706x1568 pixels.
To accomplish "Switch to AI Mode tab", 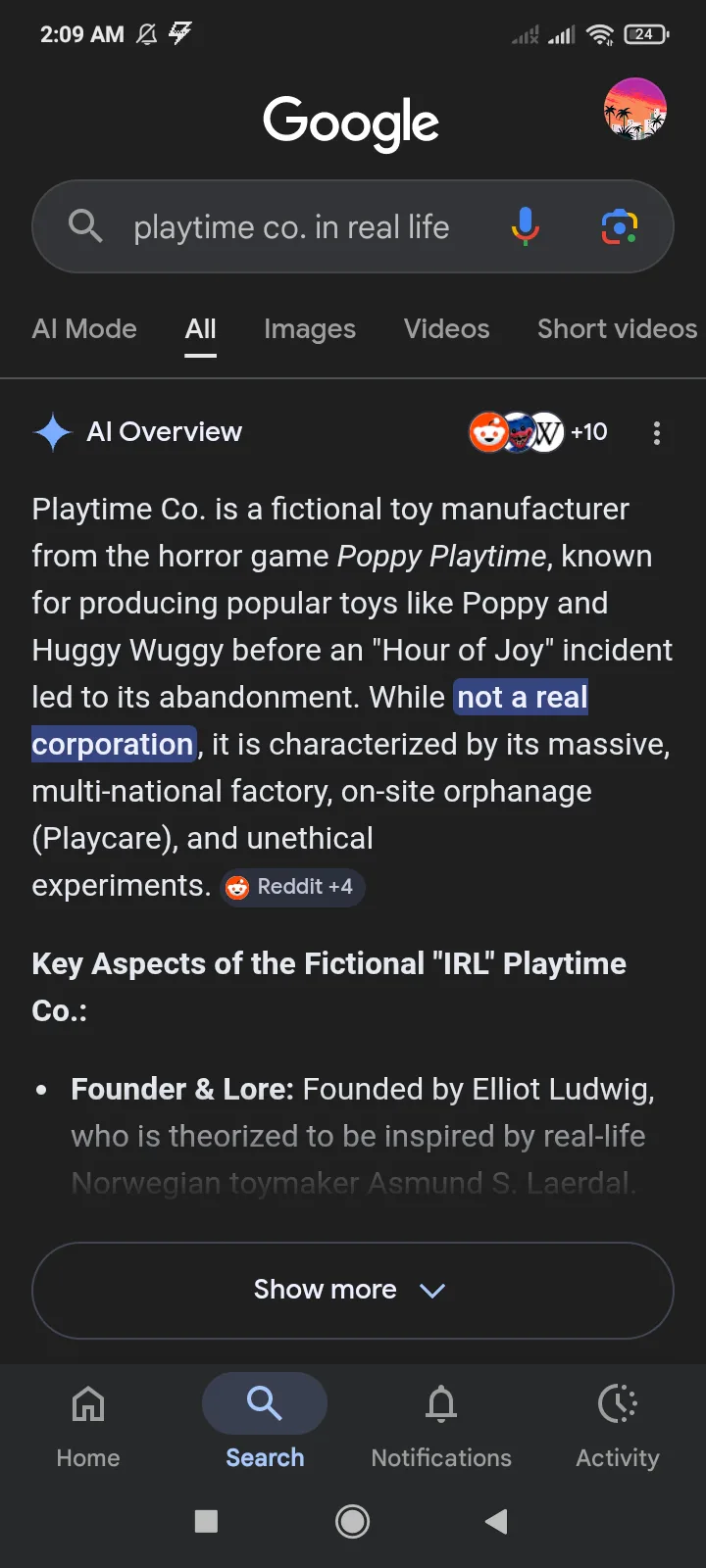I will (84, 329).
